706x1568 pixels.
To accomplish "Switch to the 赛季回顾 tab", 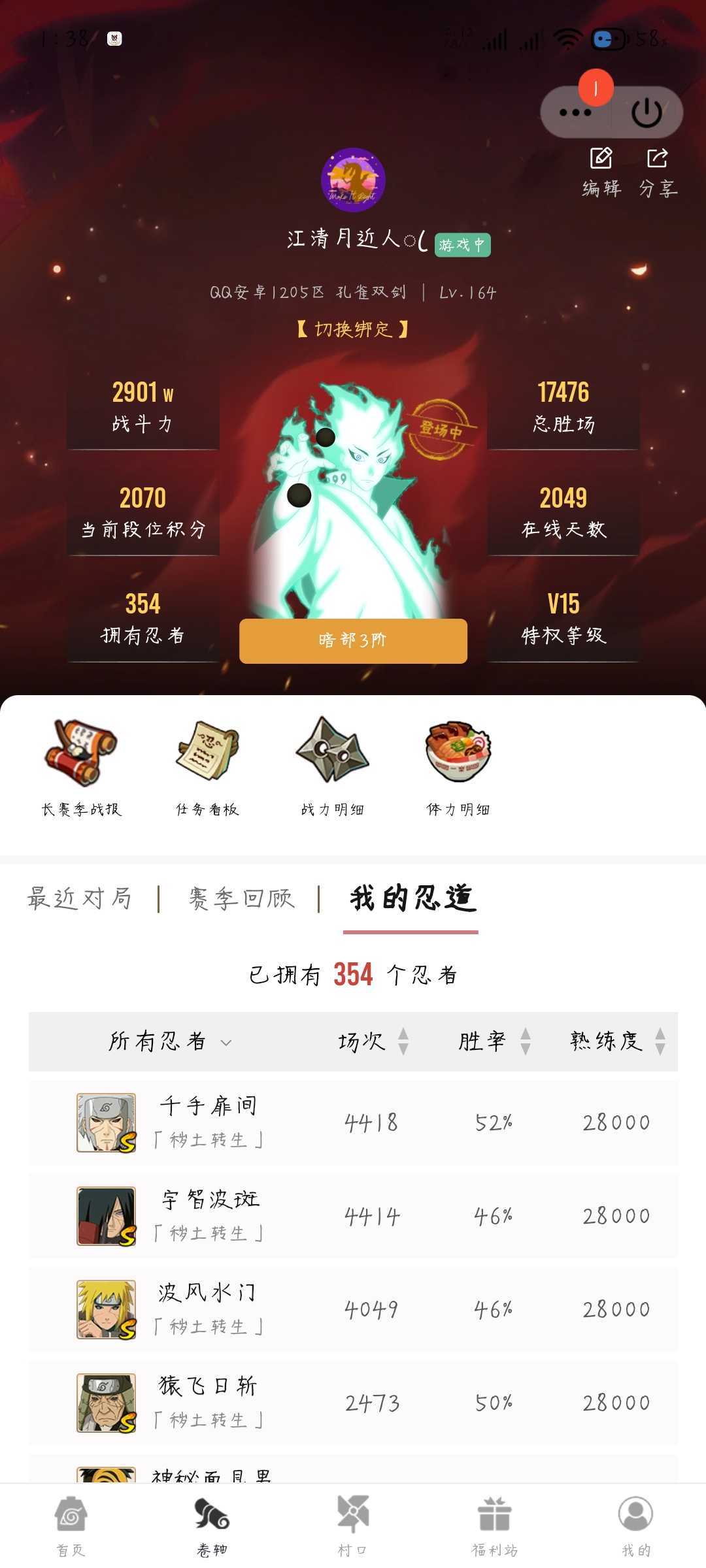I will coord(241,898).
